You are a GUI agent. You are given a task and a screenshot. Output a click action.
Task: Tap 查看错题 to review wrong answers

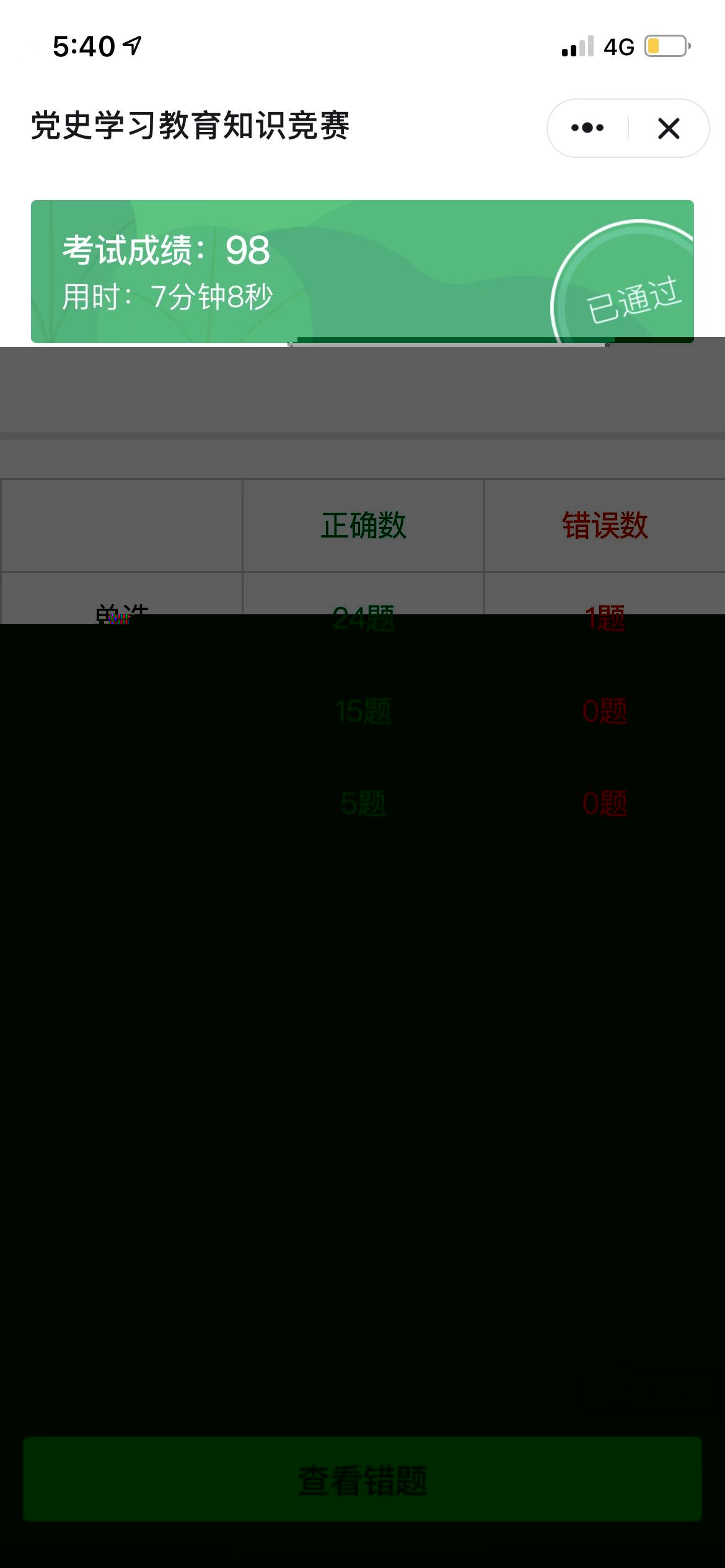[362, 1479]
